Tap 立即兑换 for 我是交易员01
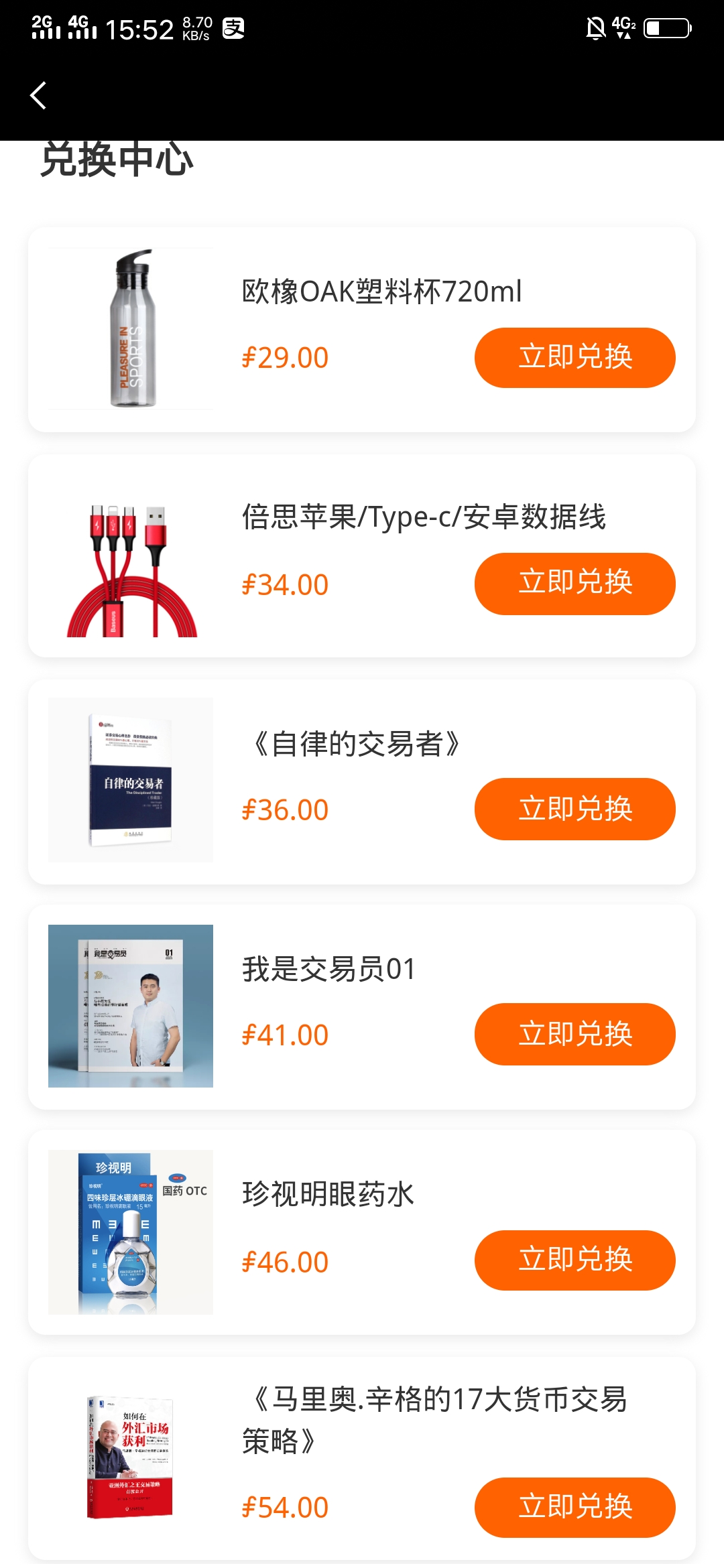 (x=575, y=1034)
